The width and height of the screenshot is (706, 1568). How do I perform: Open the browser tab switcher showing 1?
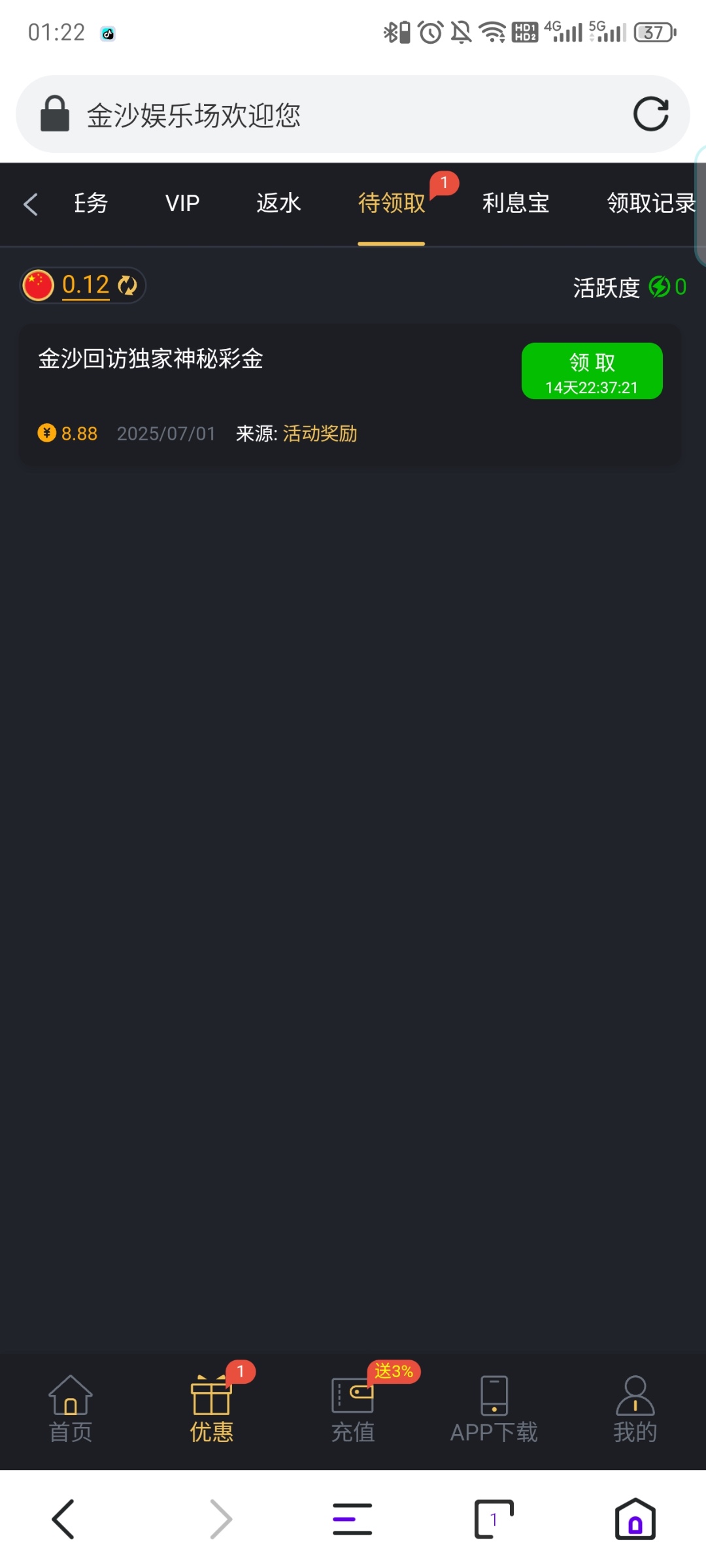tap(494, 1519)
